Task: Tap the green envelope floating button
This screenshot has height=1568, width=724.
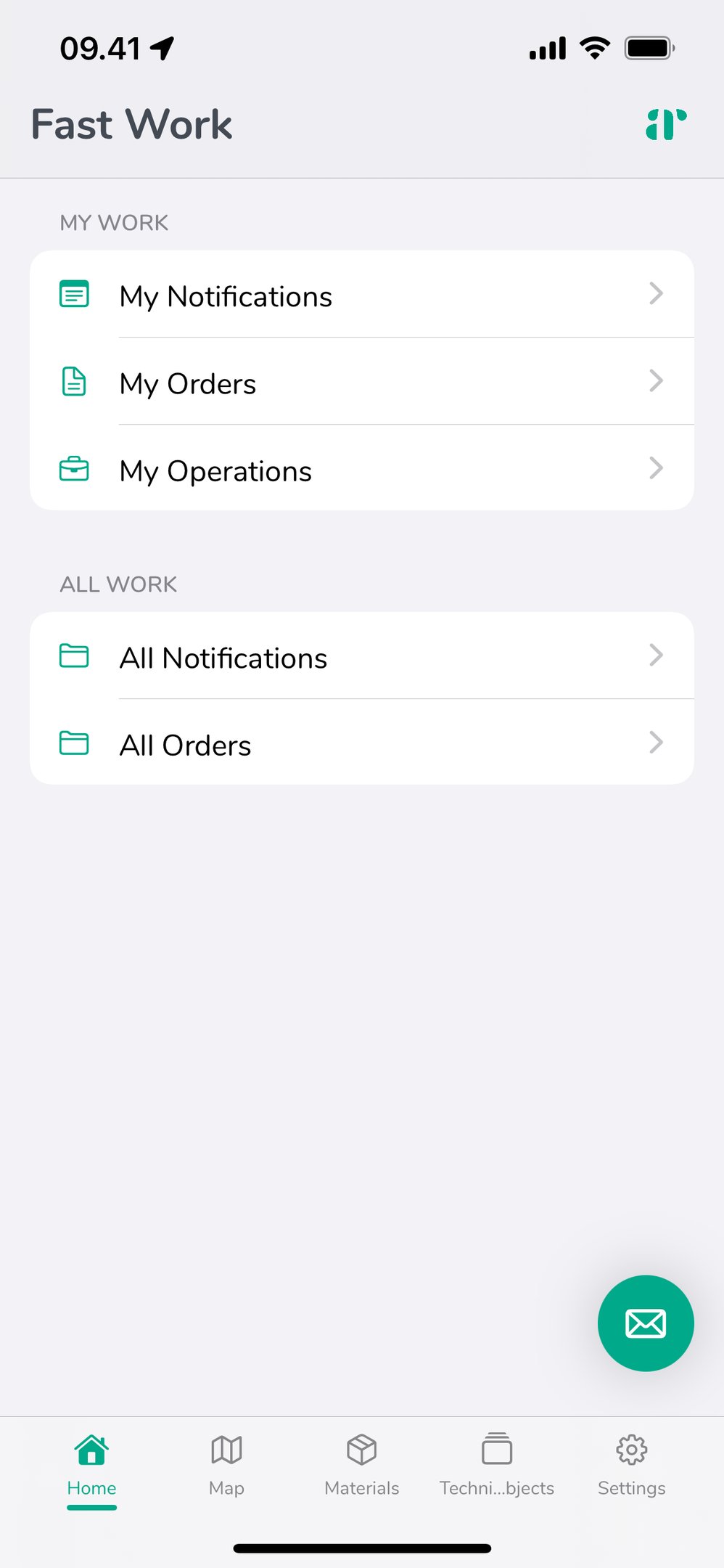Action: (x=645, y=1323)
